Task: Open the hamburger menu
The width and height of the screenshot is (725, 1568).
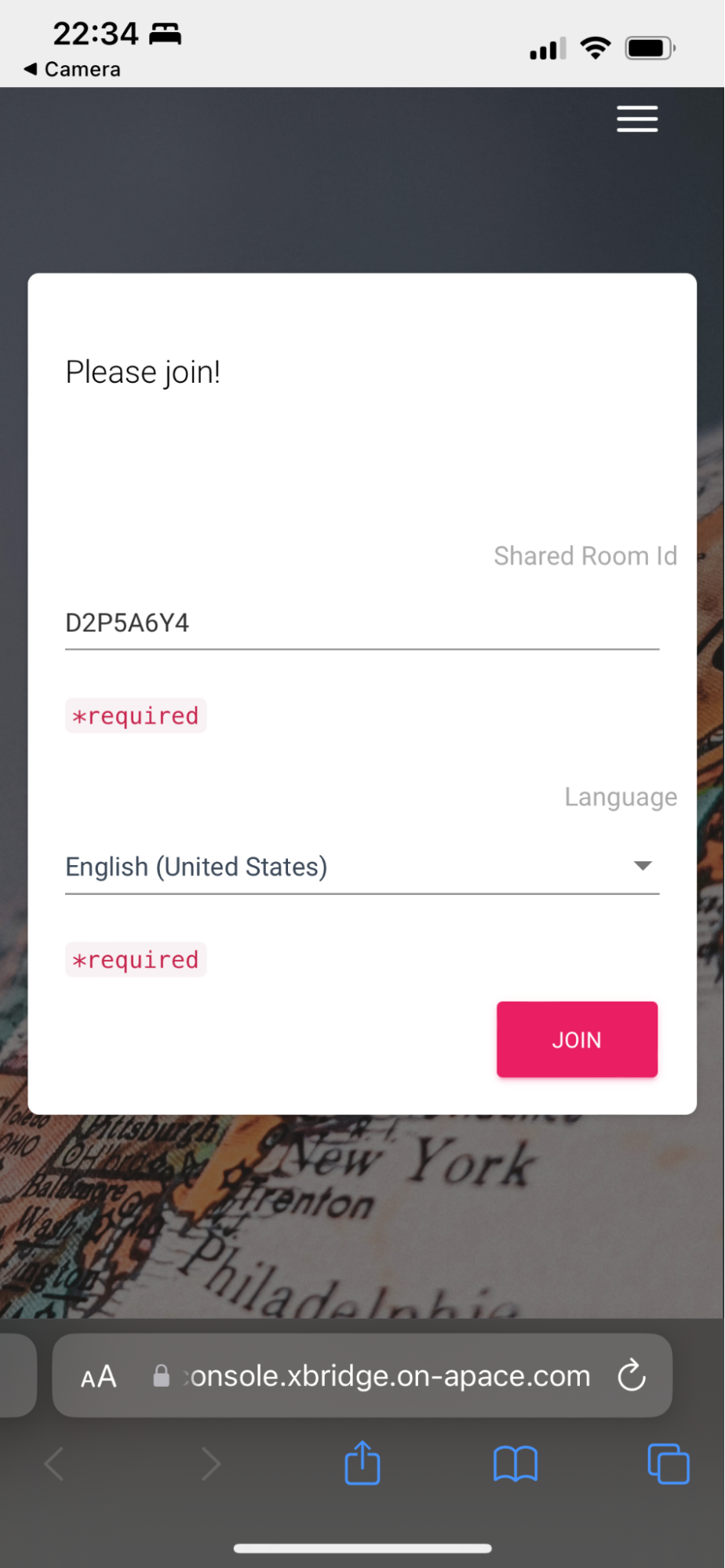Action: point(636,118)
